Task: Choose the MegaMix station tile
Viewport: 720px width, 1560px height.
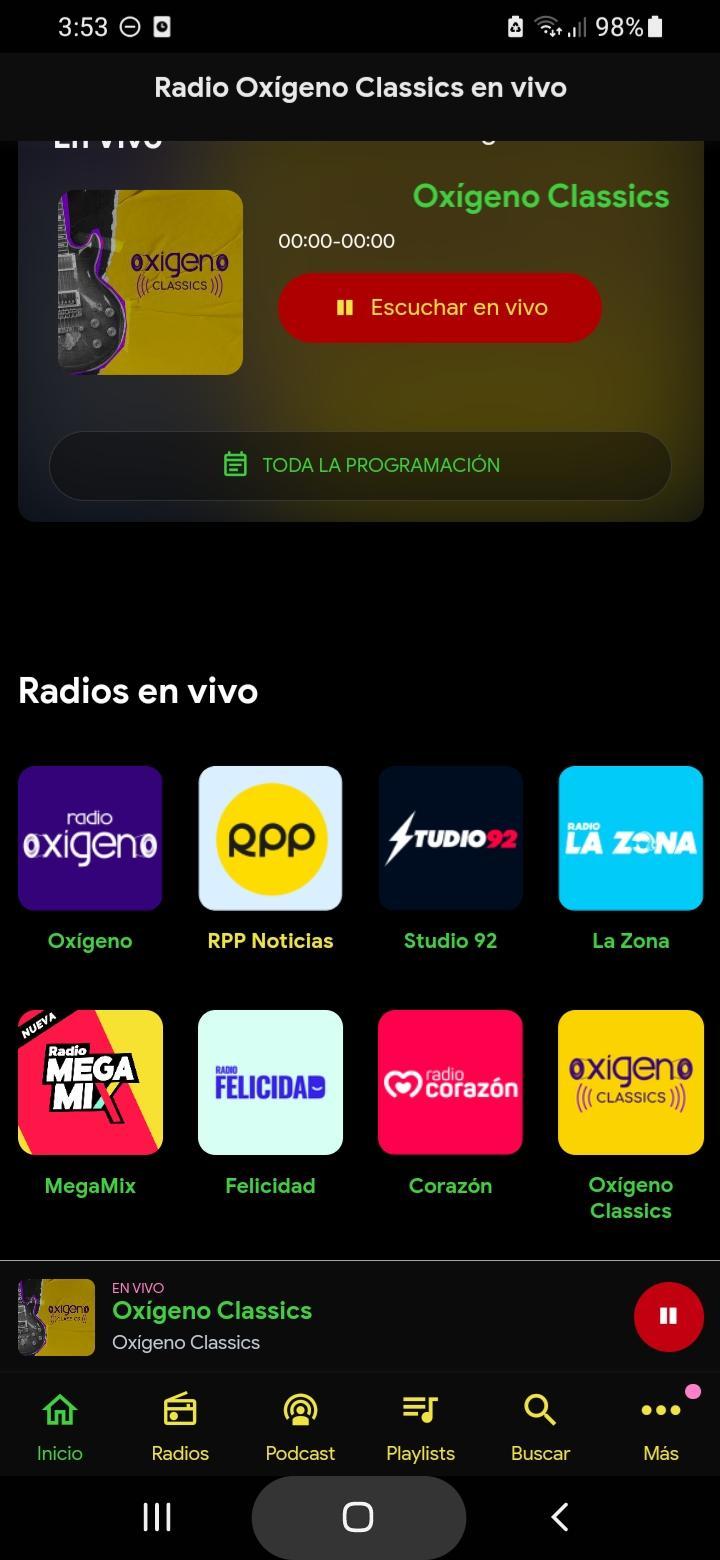Action: point(90,1082)
